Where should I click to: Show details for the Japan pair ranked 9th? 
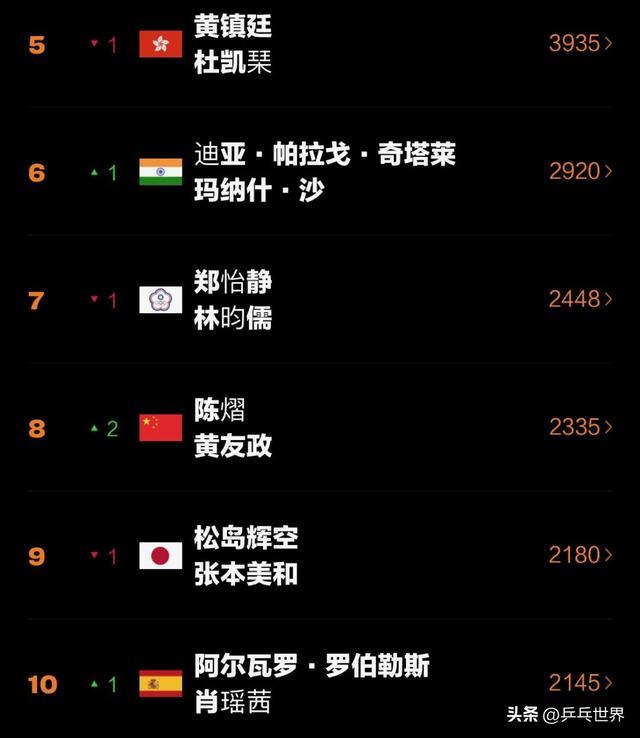point(320,555)
